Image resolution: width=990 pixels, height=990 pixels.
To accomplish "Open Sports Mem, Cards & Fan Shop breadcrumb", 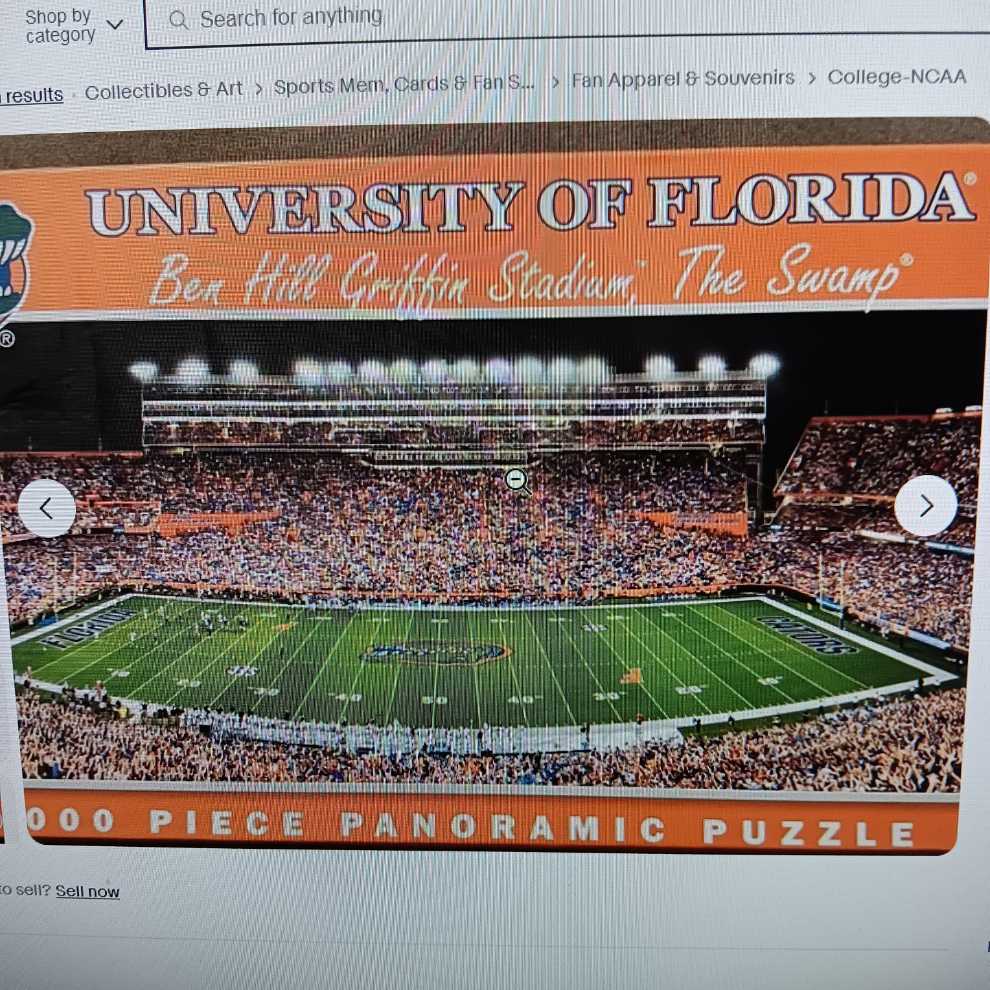I will tap(404, 85).
